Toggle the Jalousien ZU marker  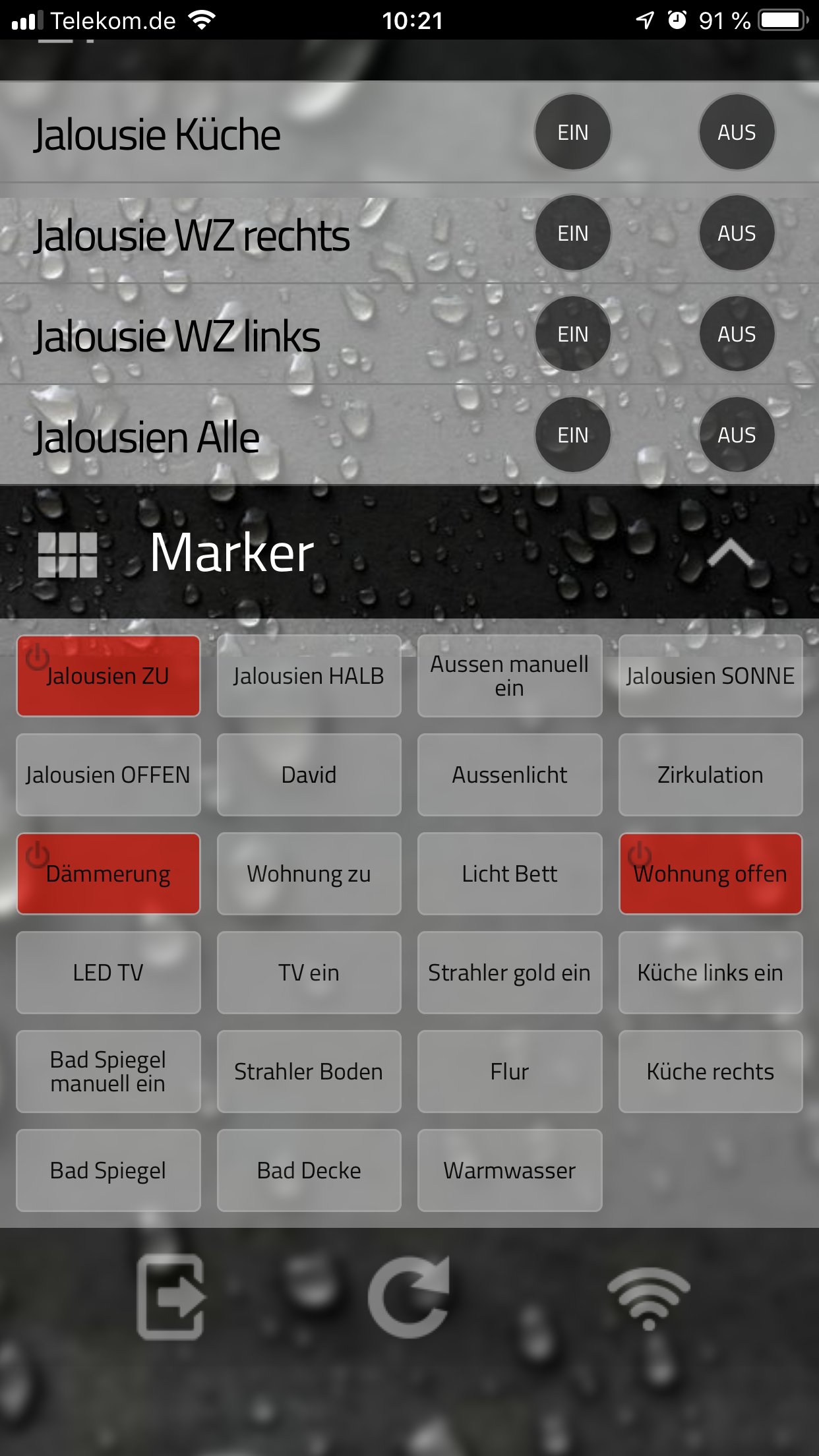coord(108,676)
